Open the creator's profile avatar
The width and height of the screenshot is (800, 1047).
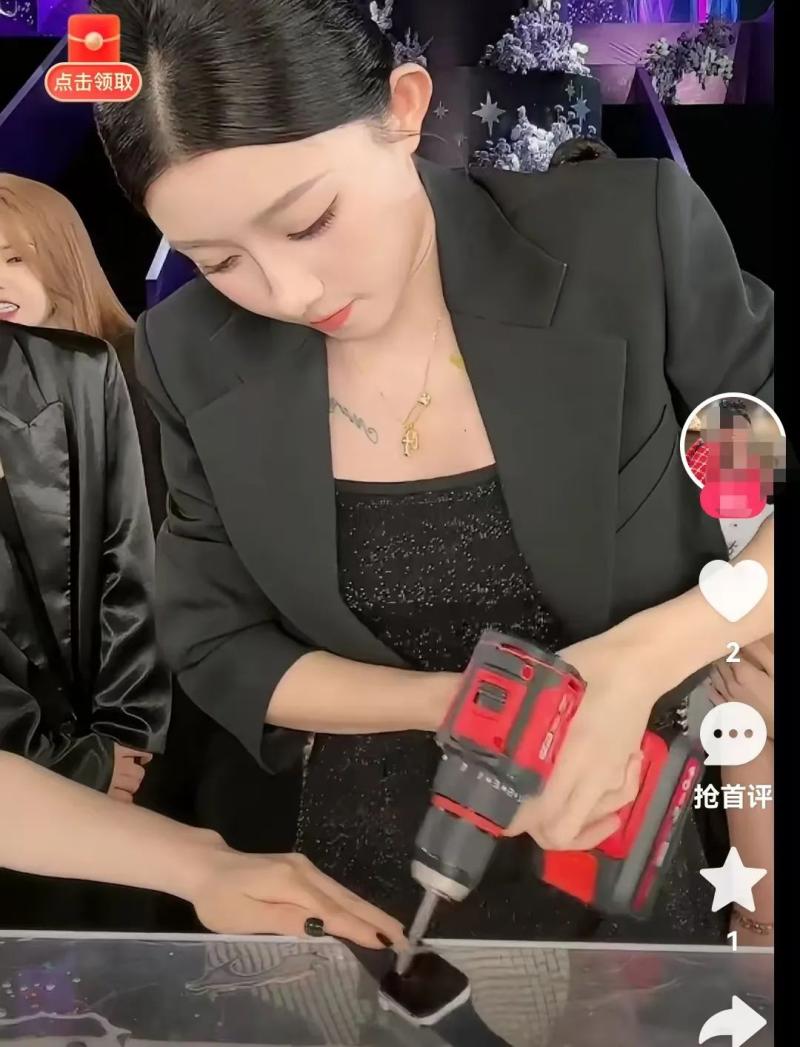pos(732,447)
